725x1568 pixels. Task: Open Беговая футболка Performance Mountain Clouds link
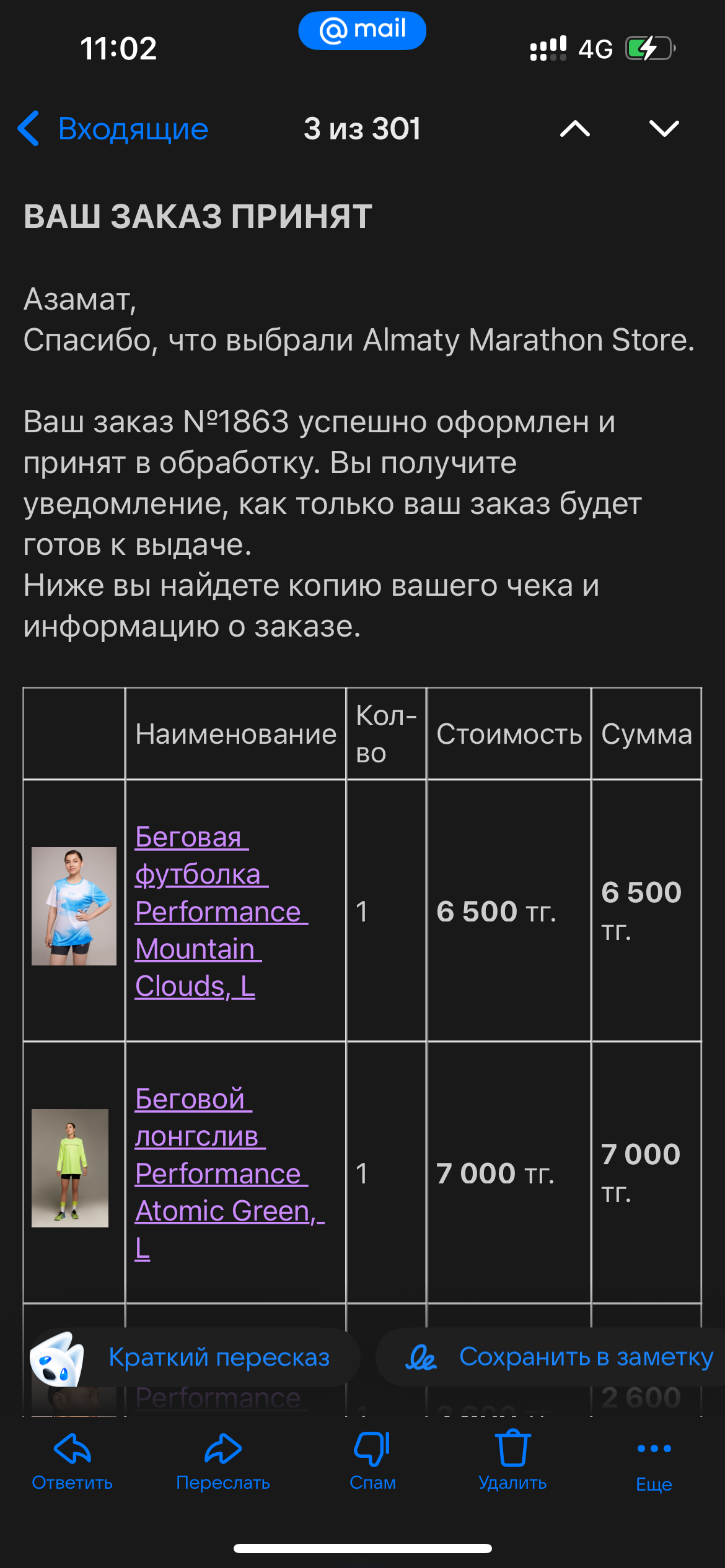point(221,911)
